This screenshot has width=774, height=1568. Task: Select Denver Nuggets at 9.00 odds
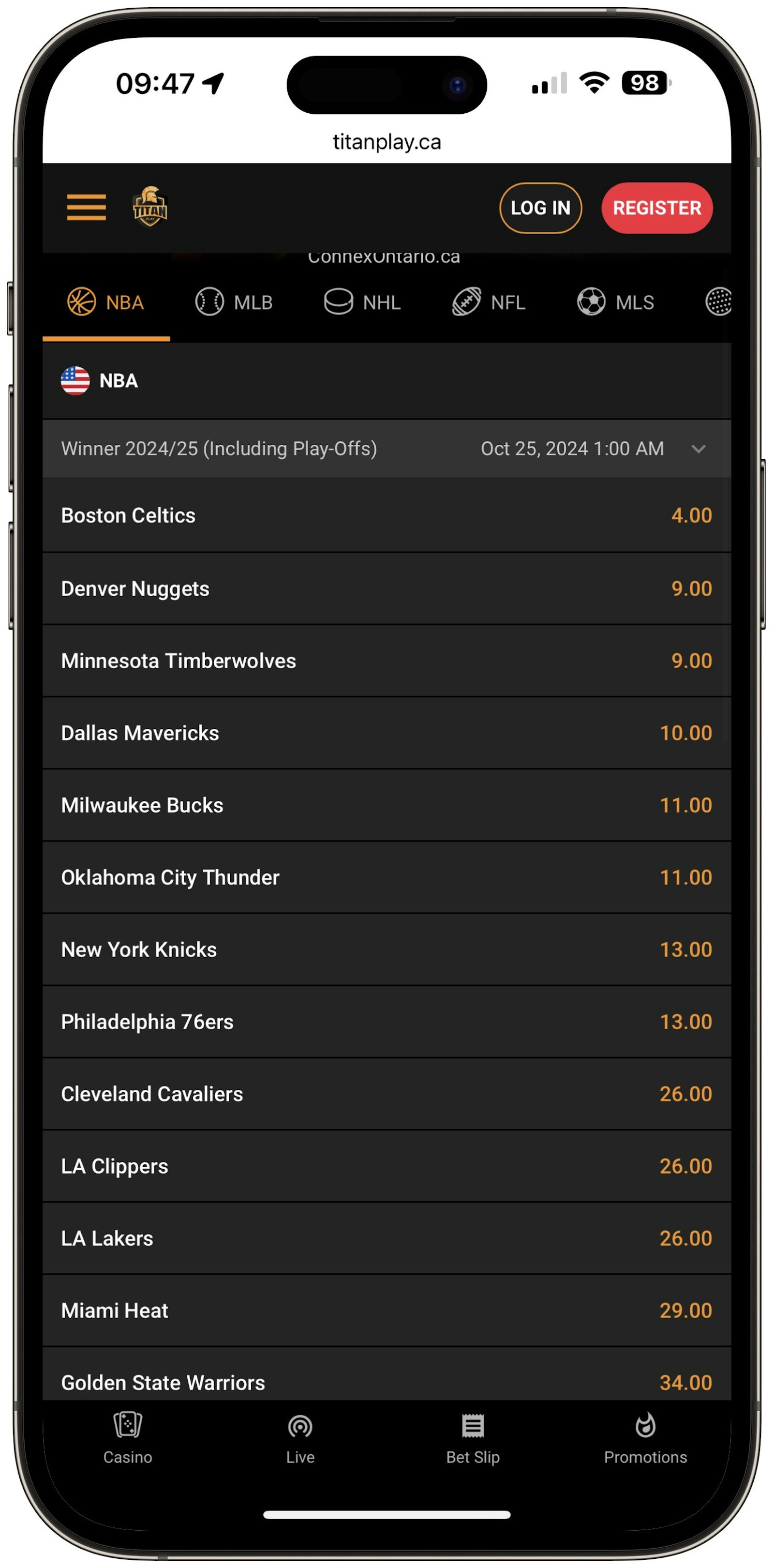click(x=387, y=588)
